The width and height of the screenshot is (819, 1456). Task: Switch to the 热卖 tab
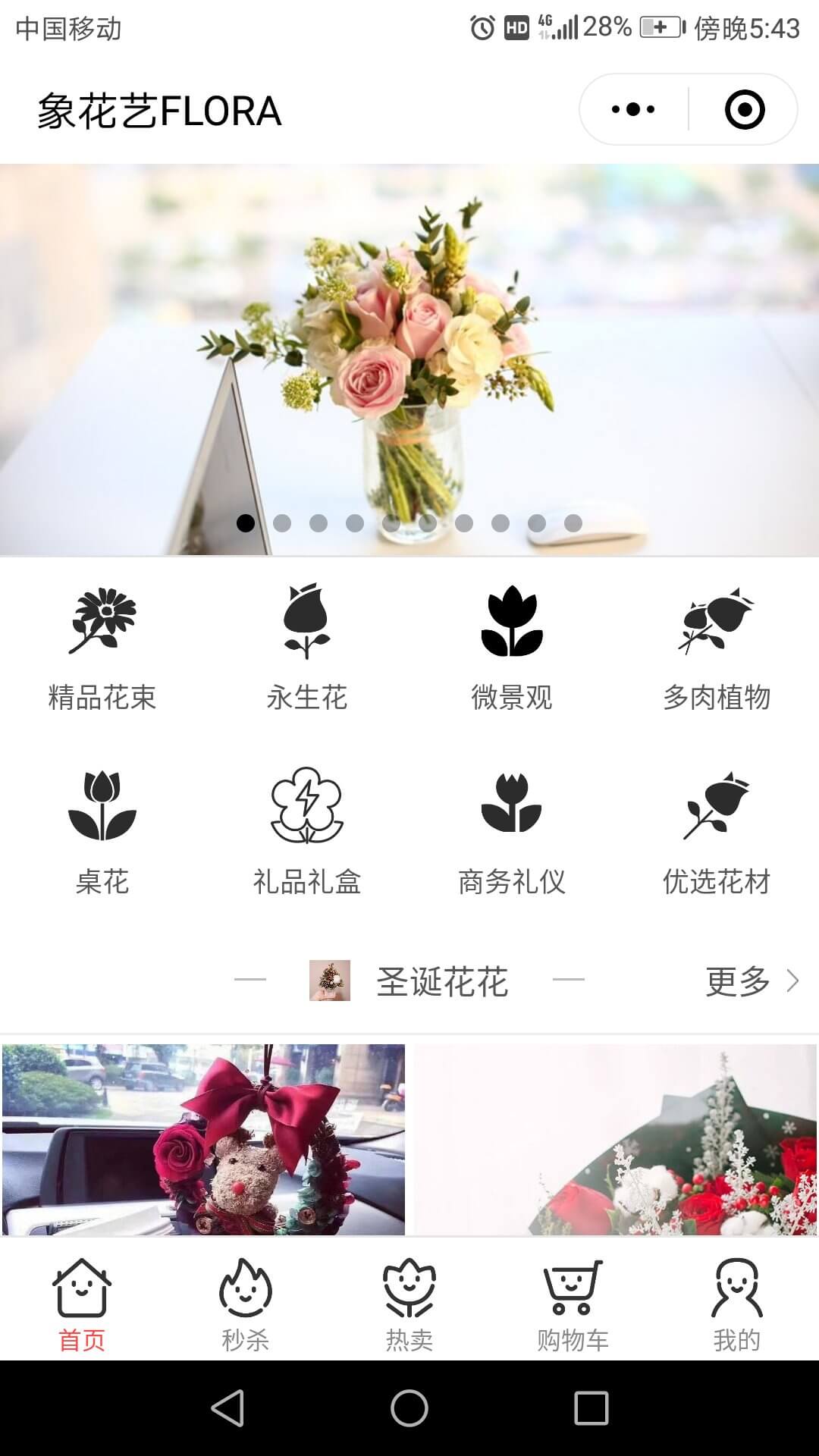pos(409,1306)
